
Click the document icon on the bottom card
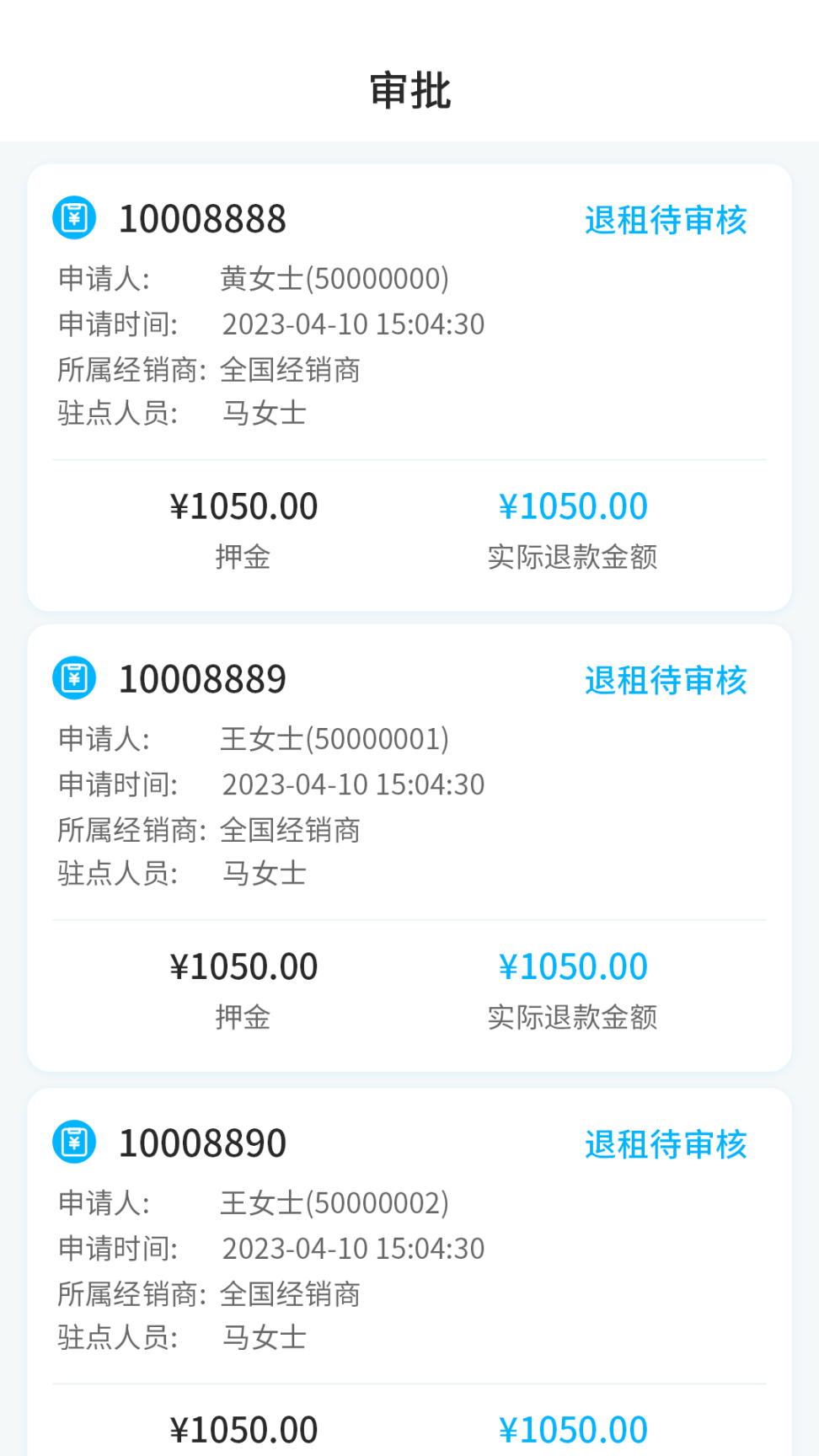pos(73,1143)
